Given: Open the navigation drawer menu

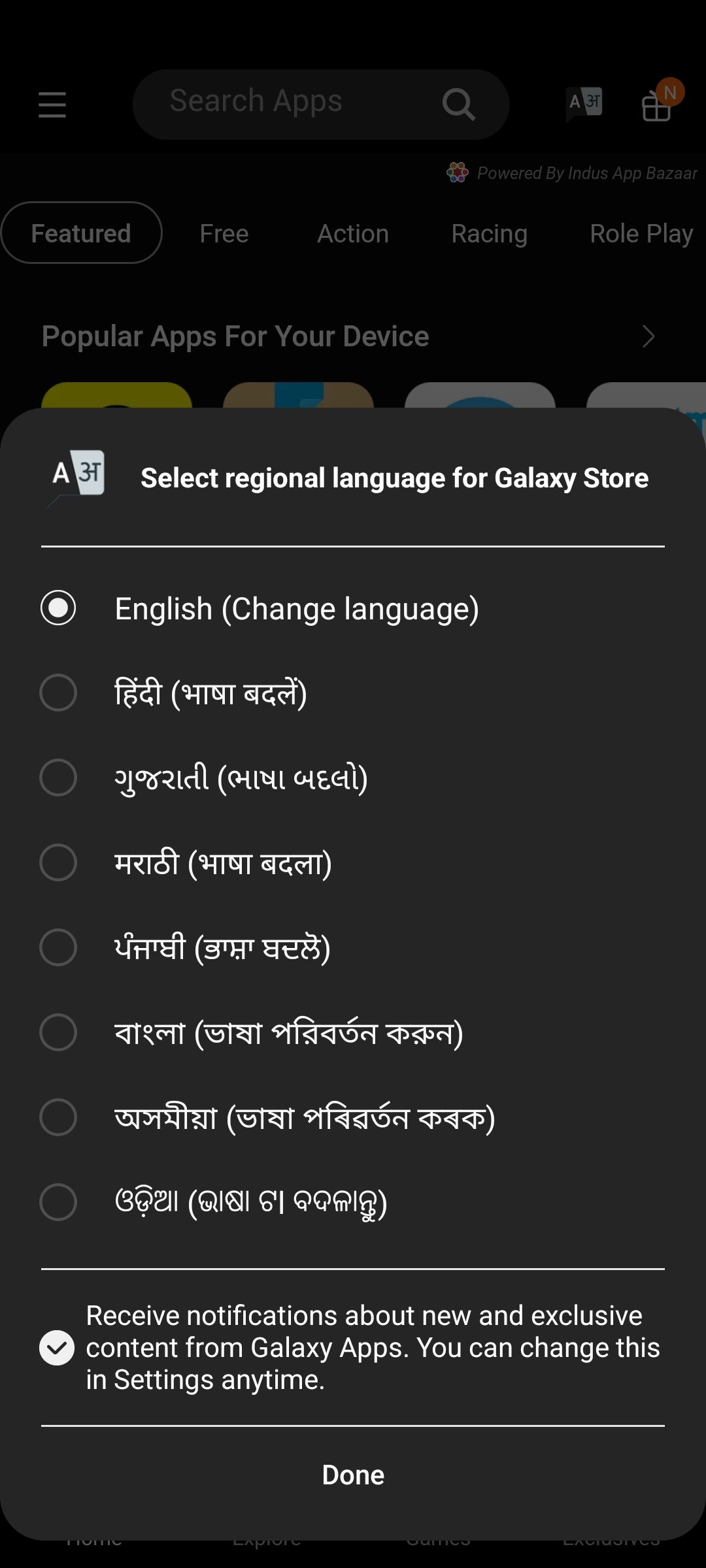Looking at the screenshot, I should coord(52,105).
